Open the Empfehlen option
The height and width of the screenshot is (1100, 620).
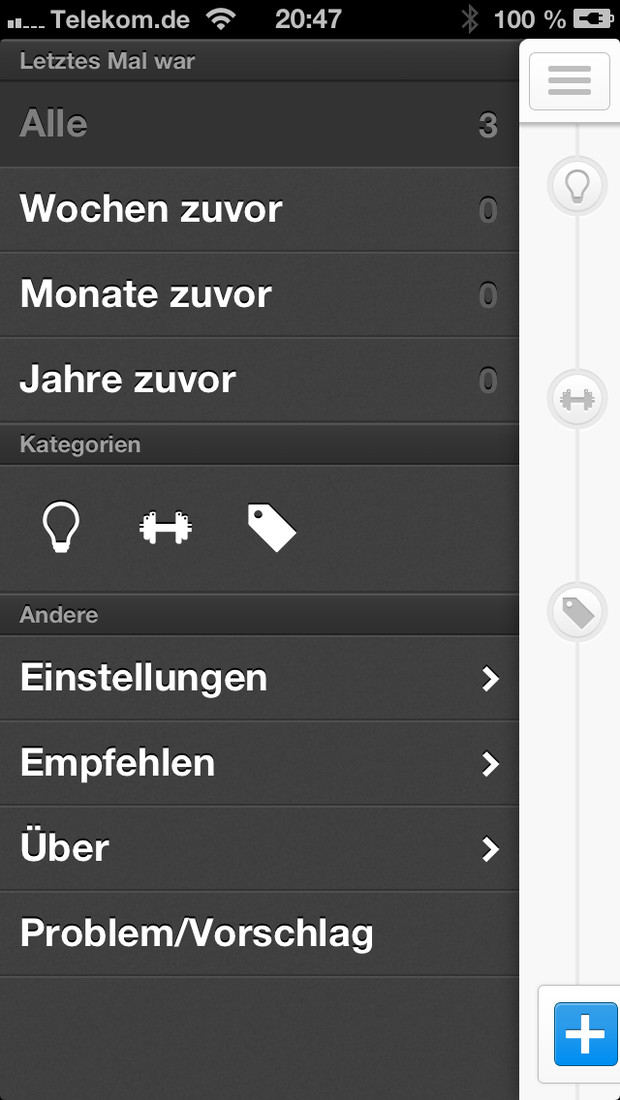260,763
